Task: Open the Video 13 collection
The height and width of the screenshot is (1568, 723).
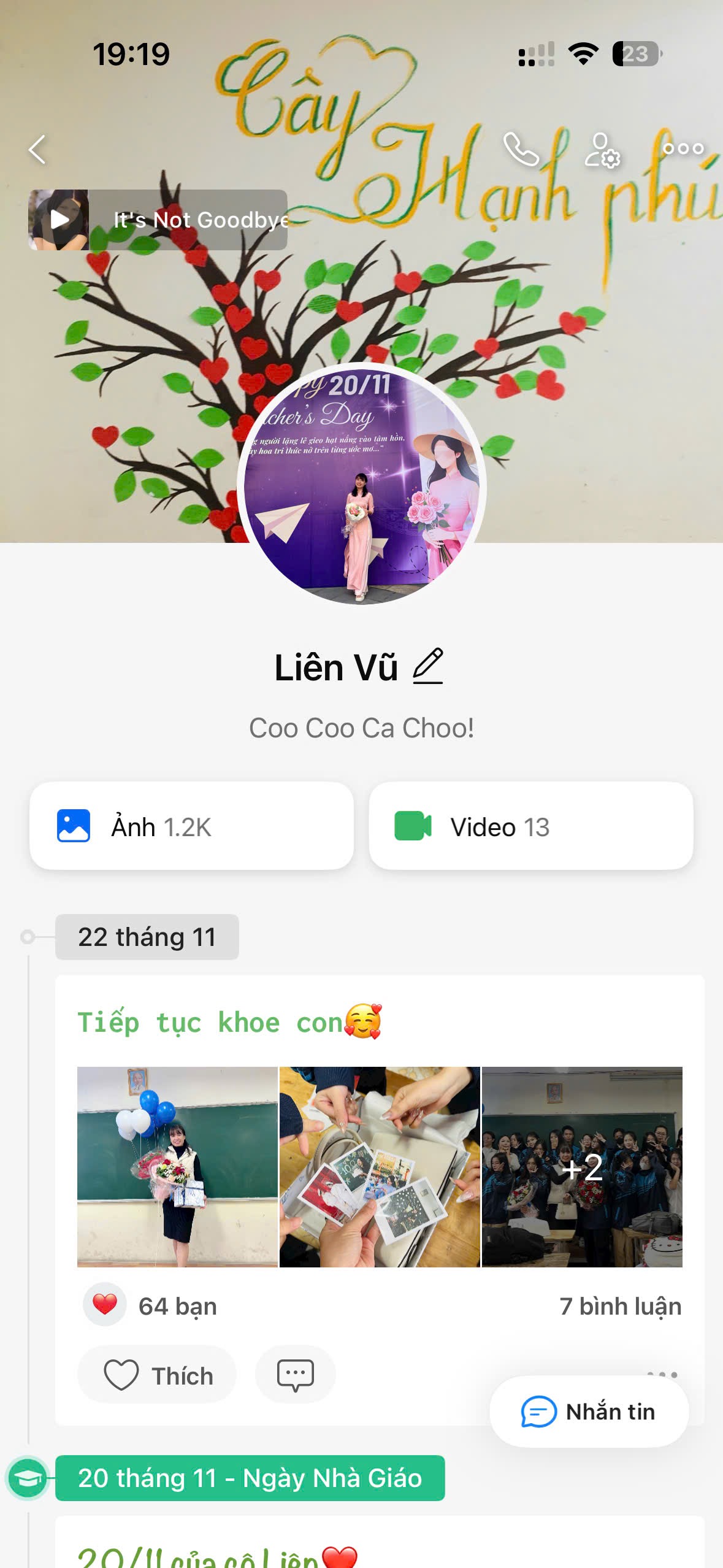Action: [x=530, y=826]
